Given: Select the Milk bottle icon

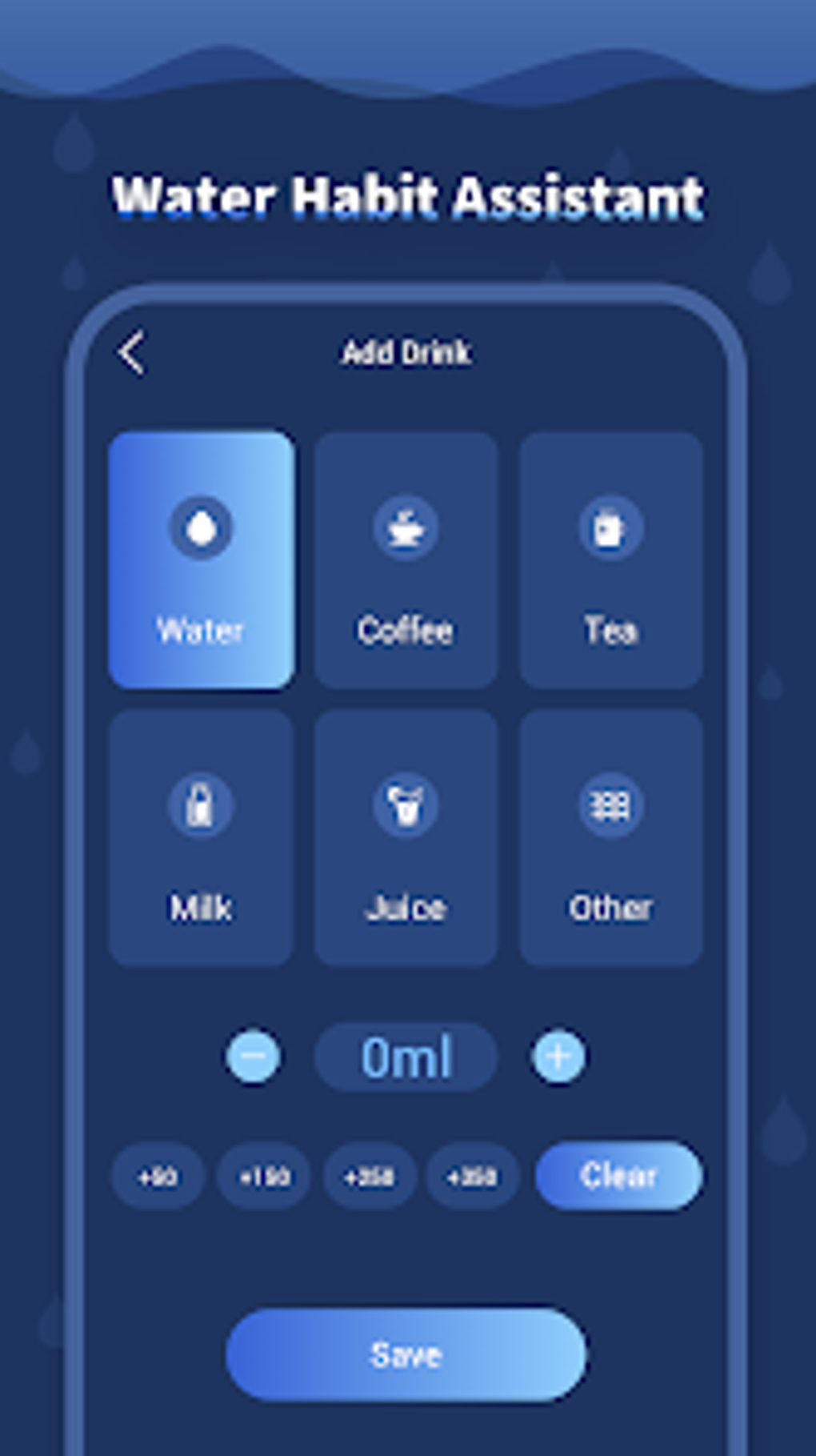Looking at the screenshot, I should point(200,807).
